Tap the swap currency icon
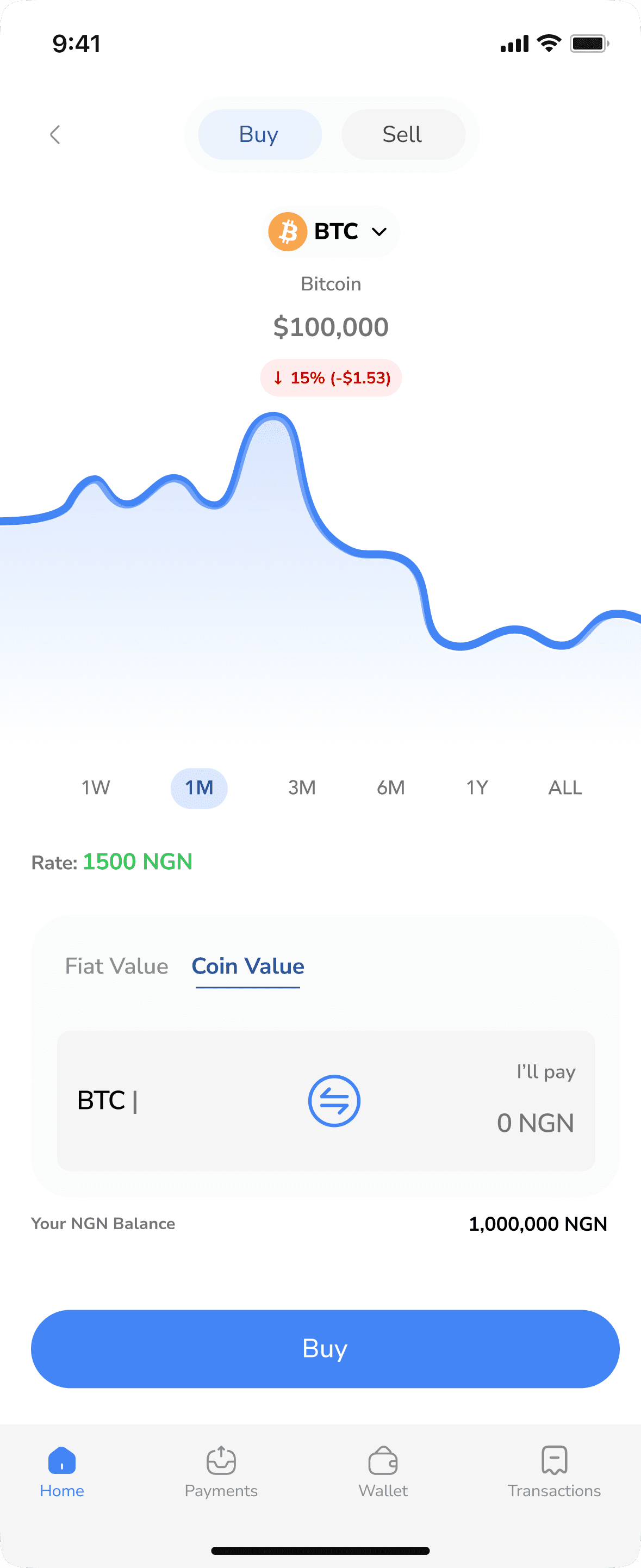Viewport: 641px width, 1568px height. 334,1100
